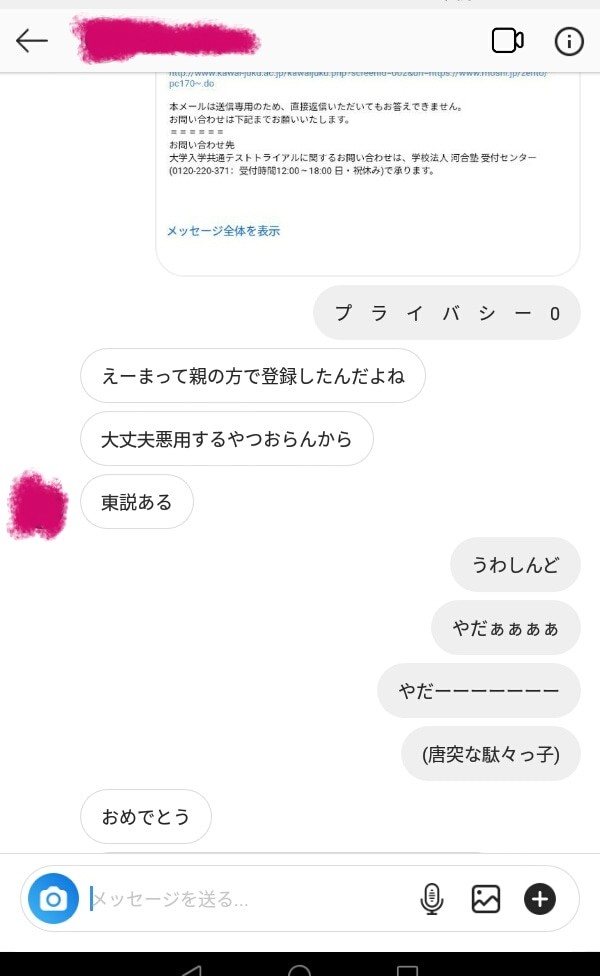Go back to the messages list
Viewport: 600px width, 976px height.
pos(32,40)
